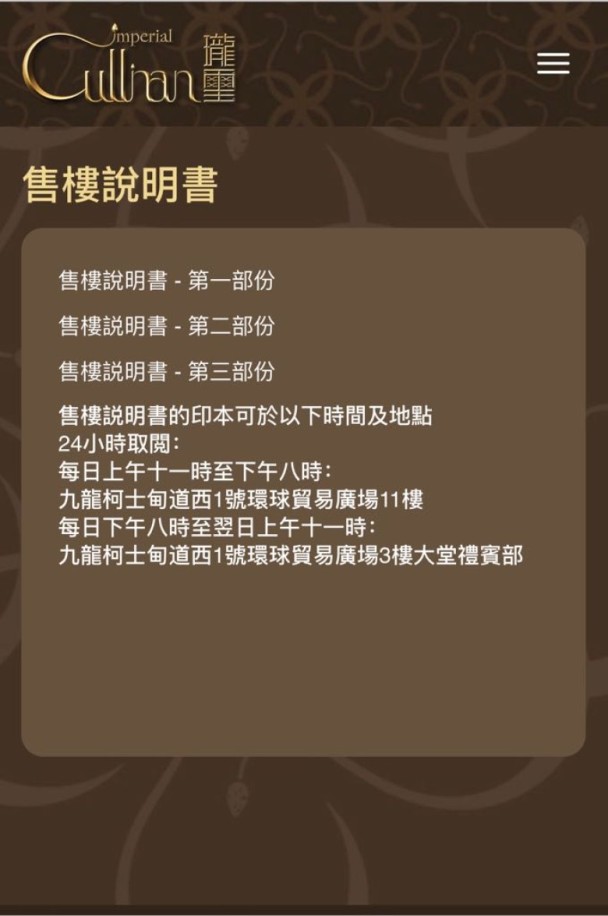Open the hamburger navigation menu

pos(553,63)
